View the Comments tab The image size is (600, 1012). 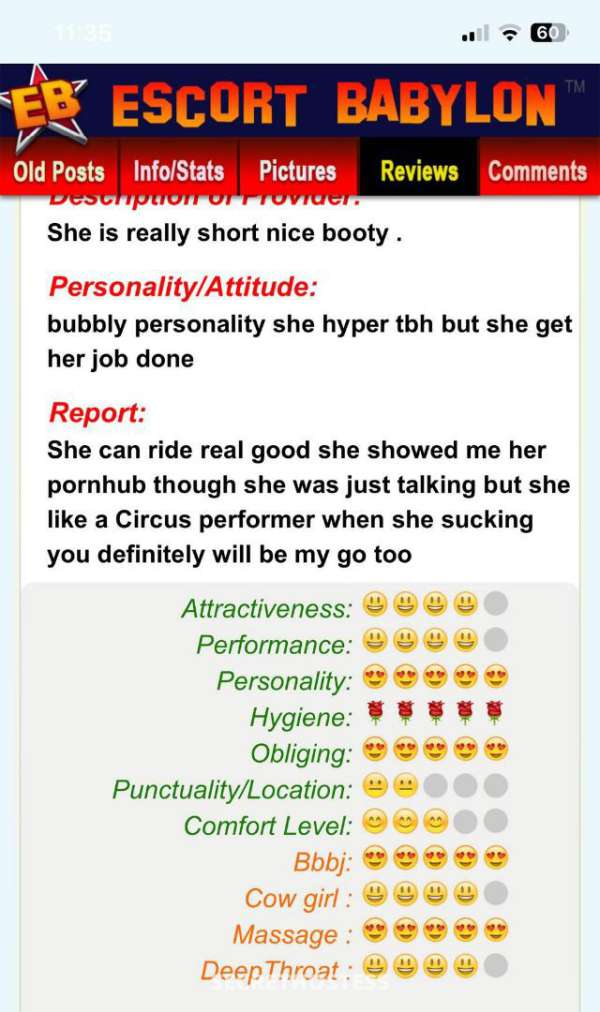coord(537,171)
